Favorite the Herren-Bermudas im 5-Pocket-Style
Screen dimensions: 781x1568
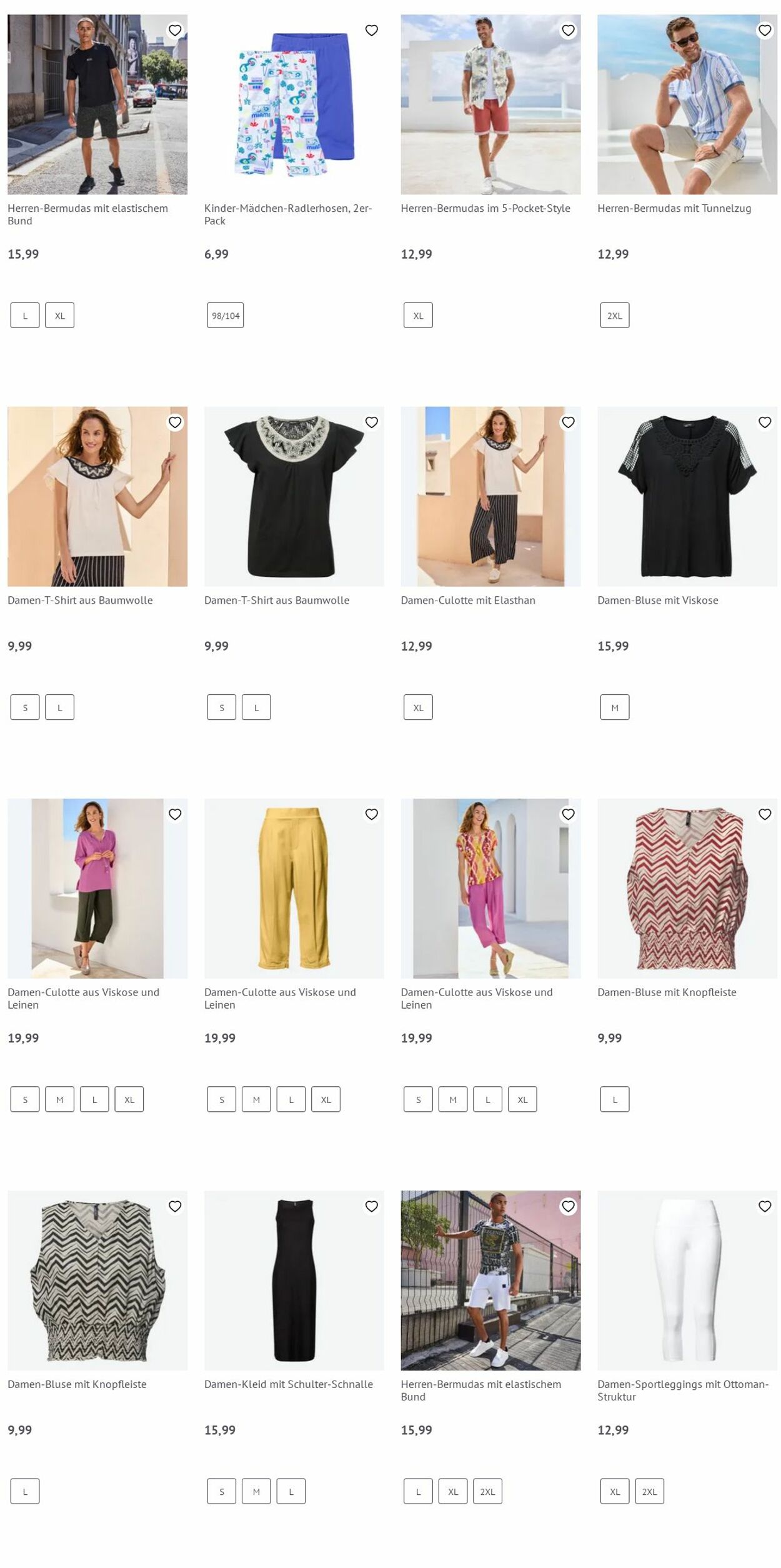(x=567, y=30)
